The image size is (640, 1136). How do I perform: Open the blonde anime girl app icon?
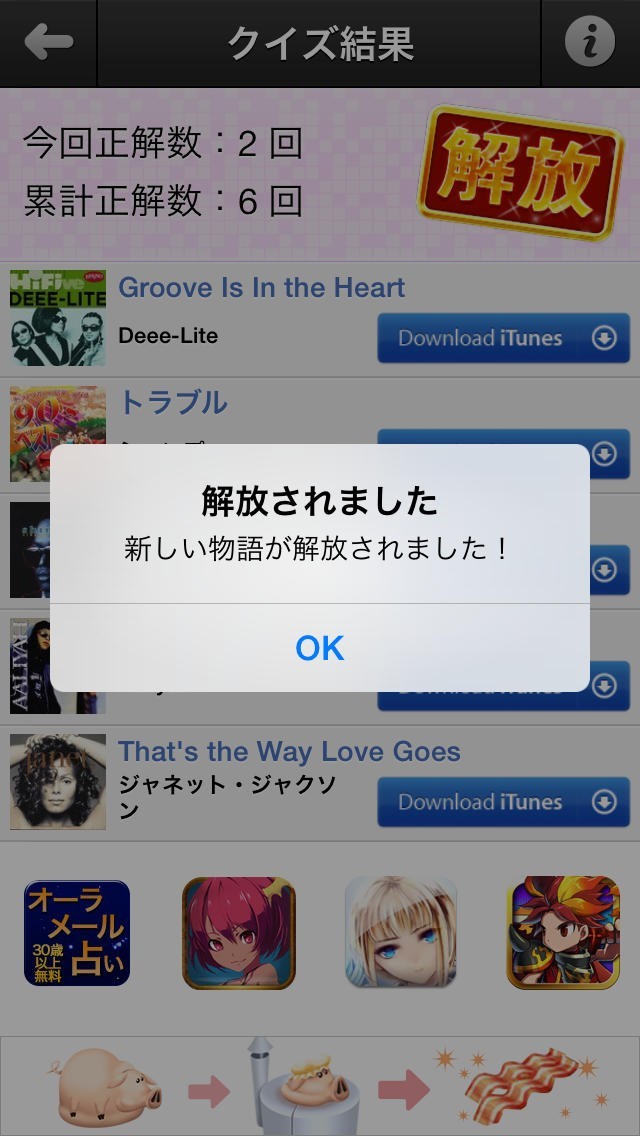point(401,933)
